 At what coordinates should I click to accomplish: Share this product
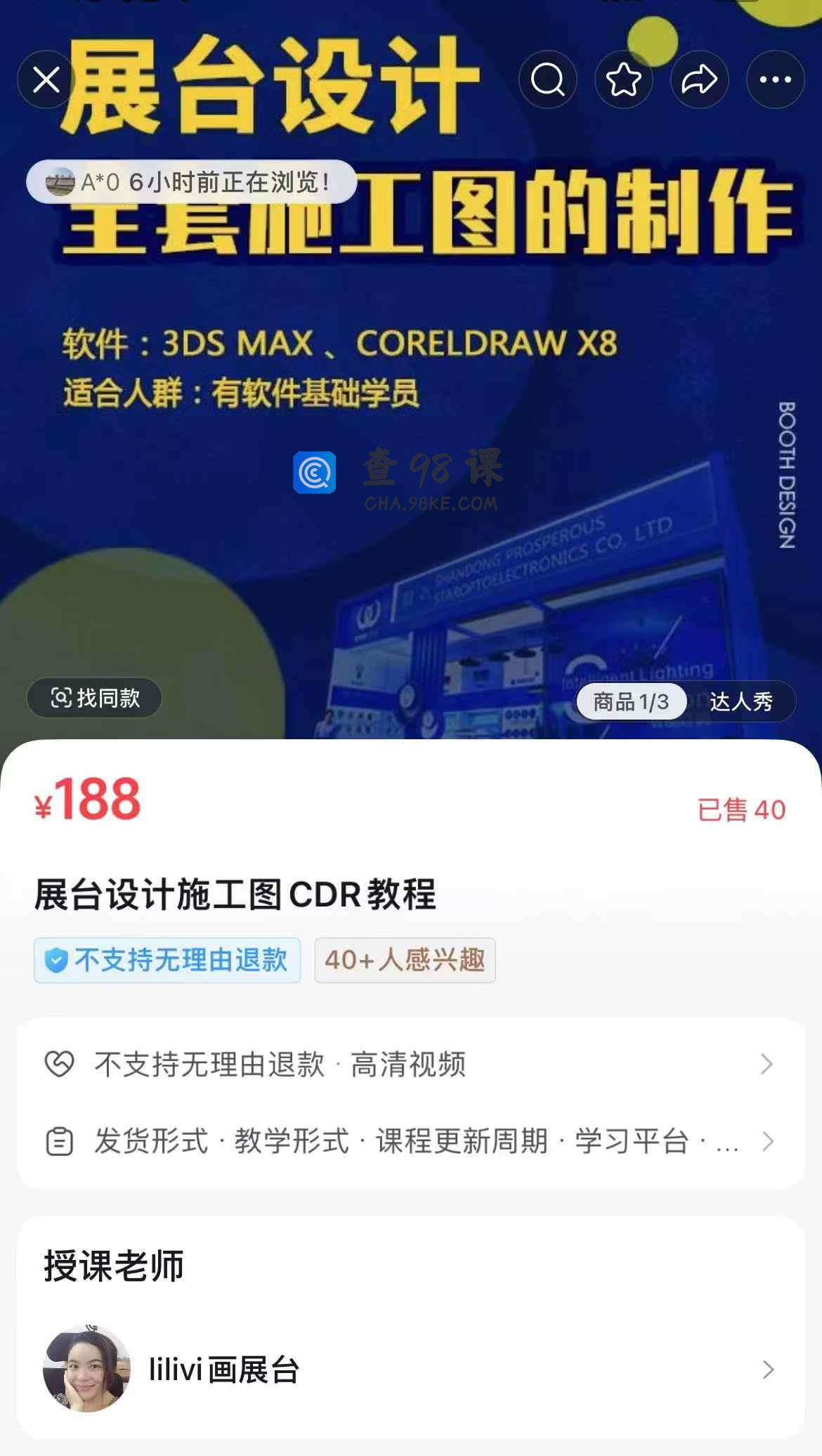(x=699, y=80)
